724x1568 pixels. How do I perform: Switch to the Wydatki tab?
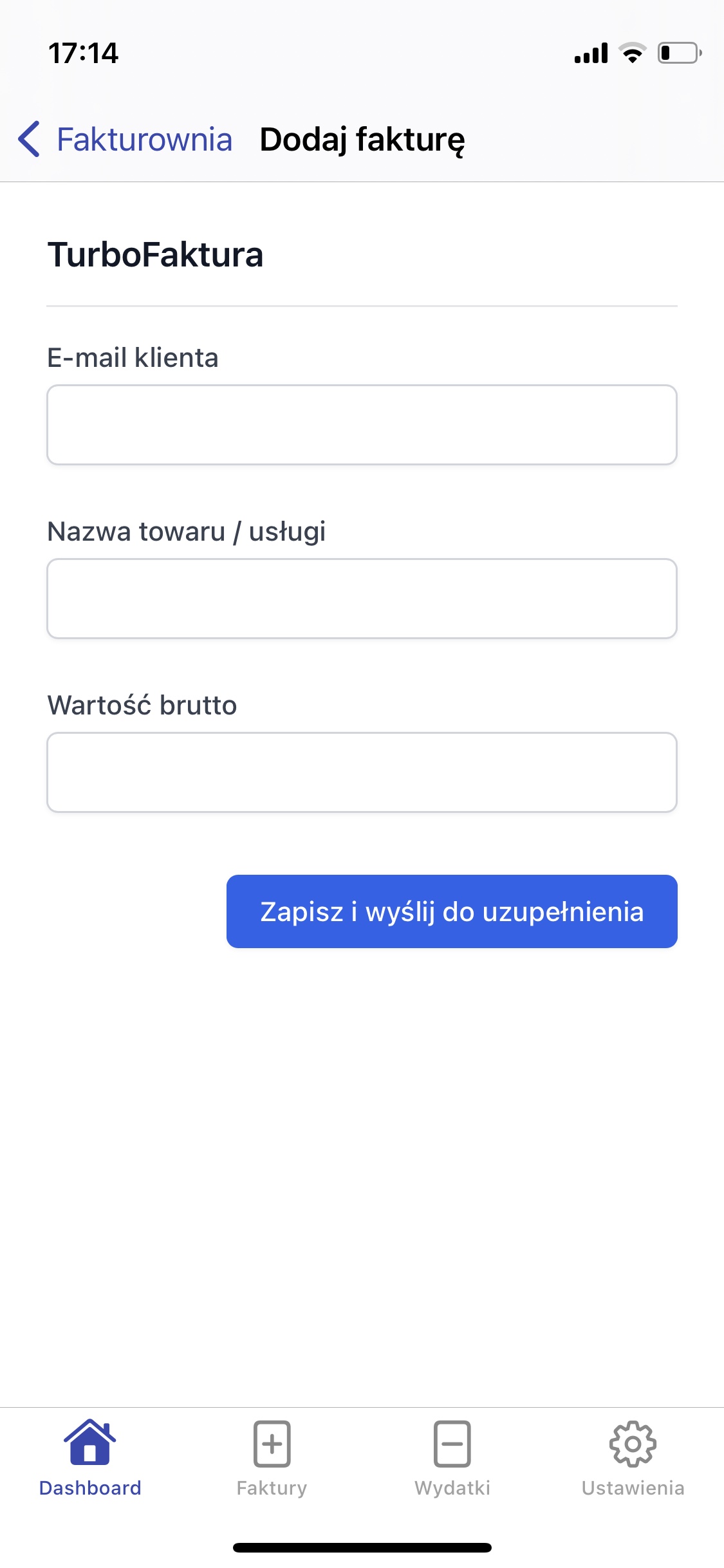pyautogui.click(x=452, y=1458)
